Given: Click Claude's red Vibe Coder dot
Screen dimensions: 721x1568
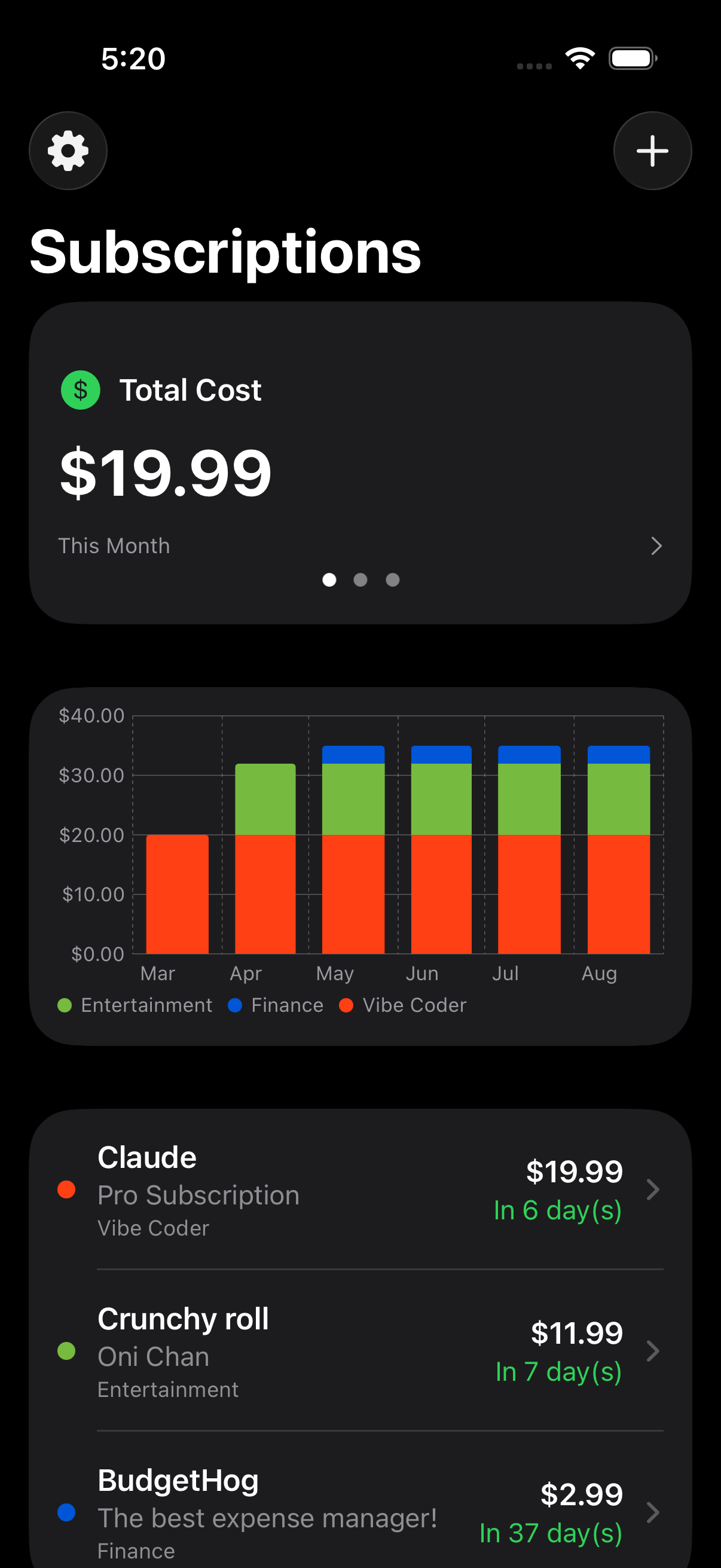Looking at the screenshot, I should pos(67,1189).
